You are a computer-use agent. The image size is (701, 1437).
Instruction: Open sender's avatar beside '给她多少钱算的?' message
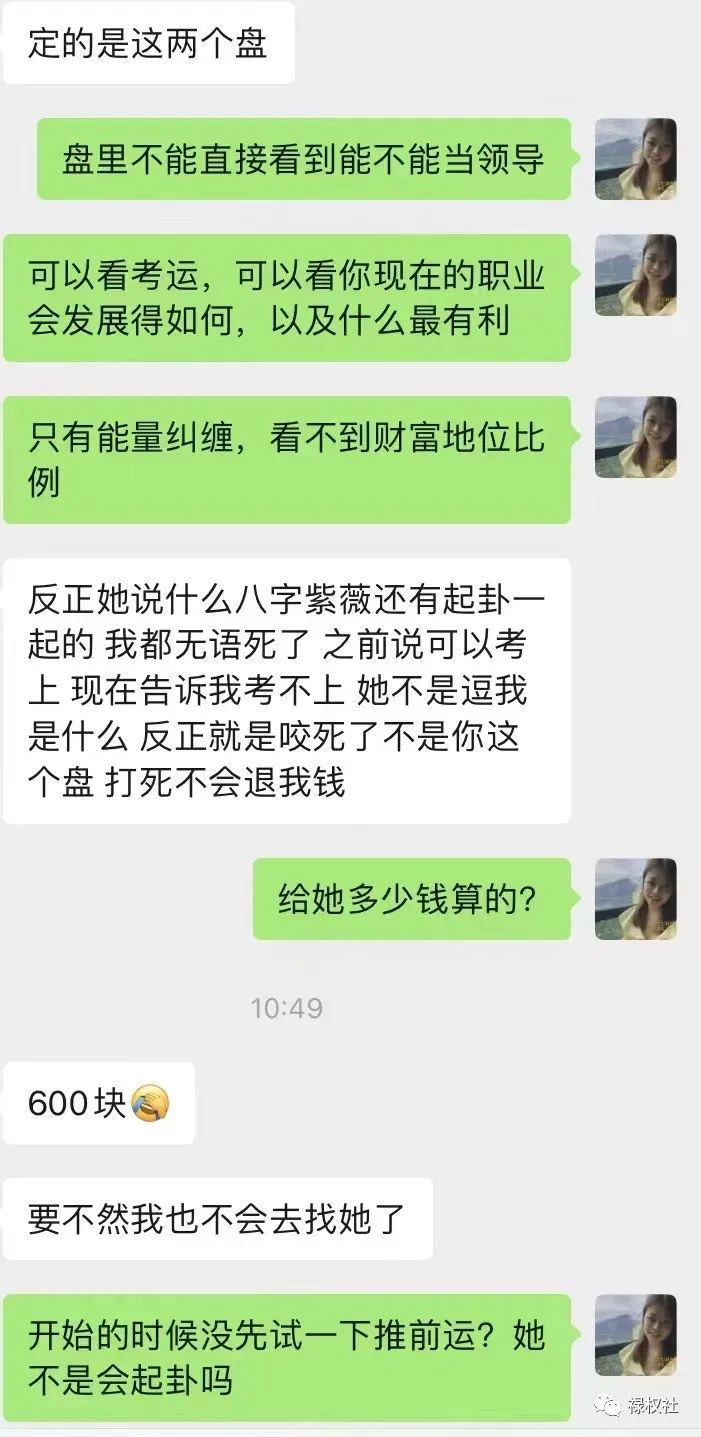point(636,898)
